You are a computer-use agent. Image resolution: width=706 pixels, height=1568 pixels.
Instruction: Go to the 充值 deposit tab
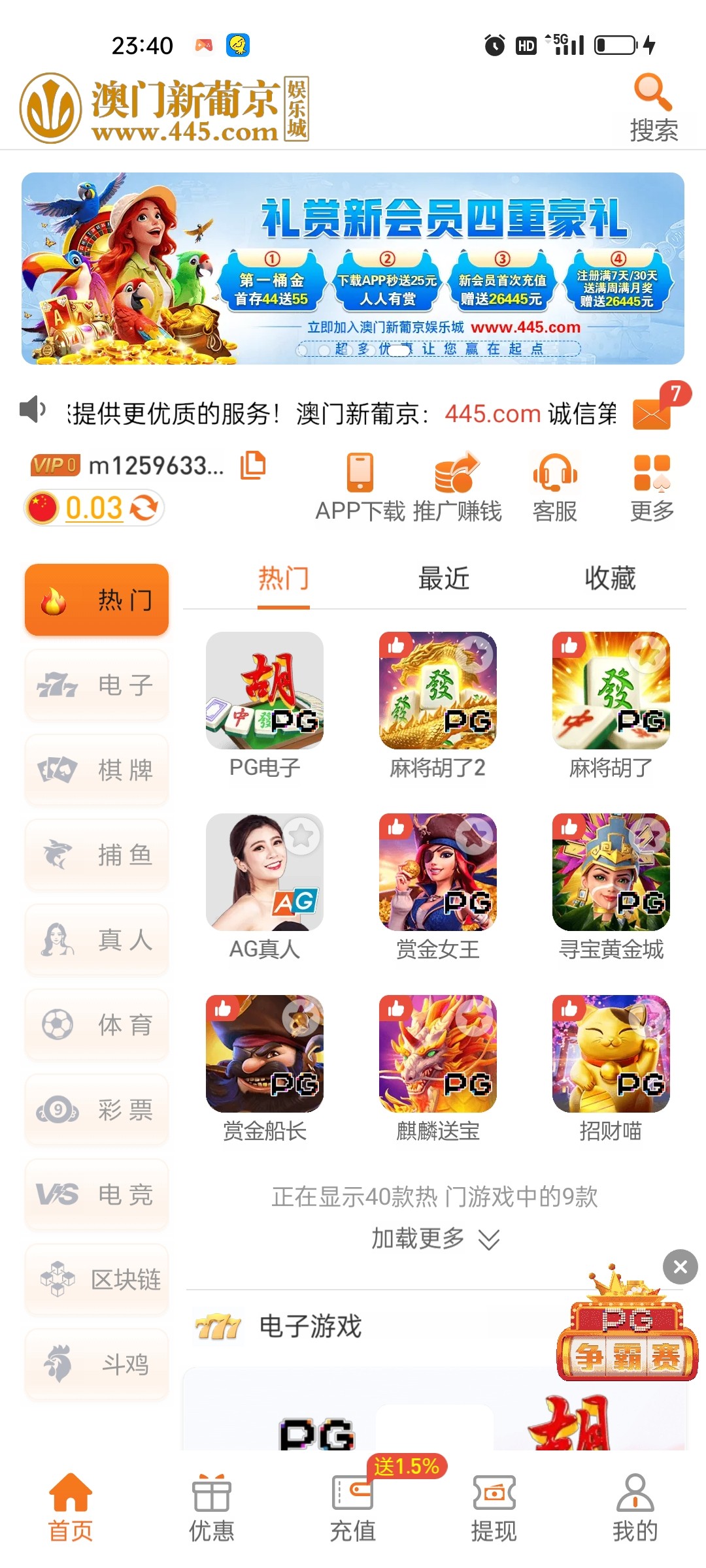point(353,1503)
